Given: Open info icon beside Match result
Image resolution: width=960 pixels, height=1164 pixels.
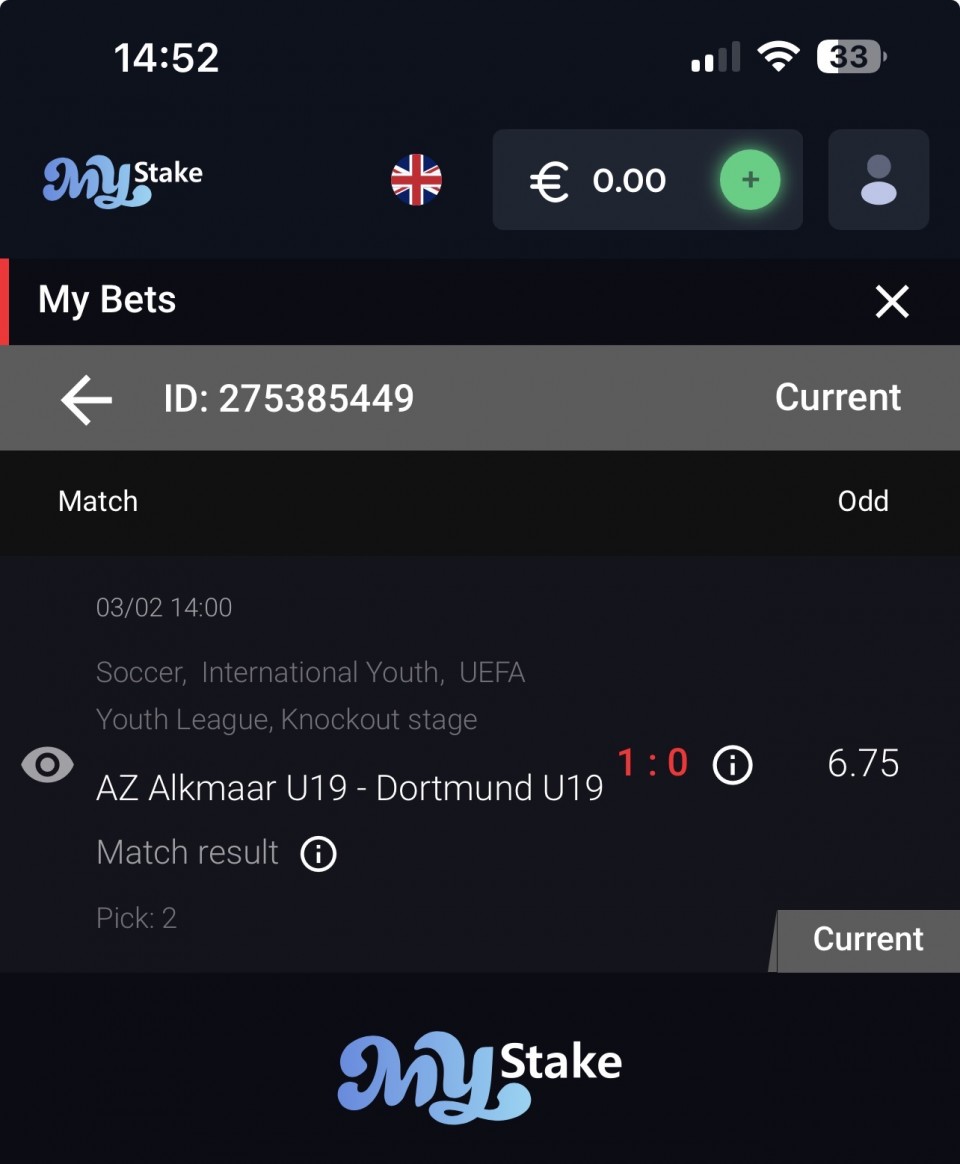Looking at the screenshot, I should point(318,854).
